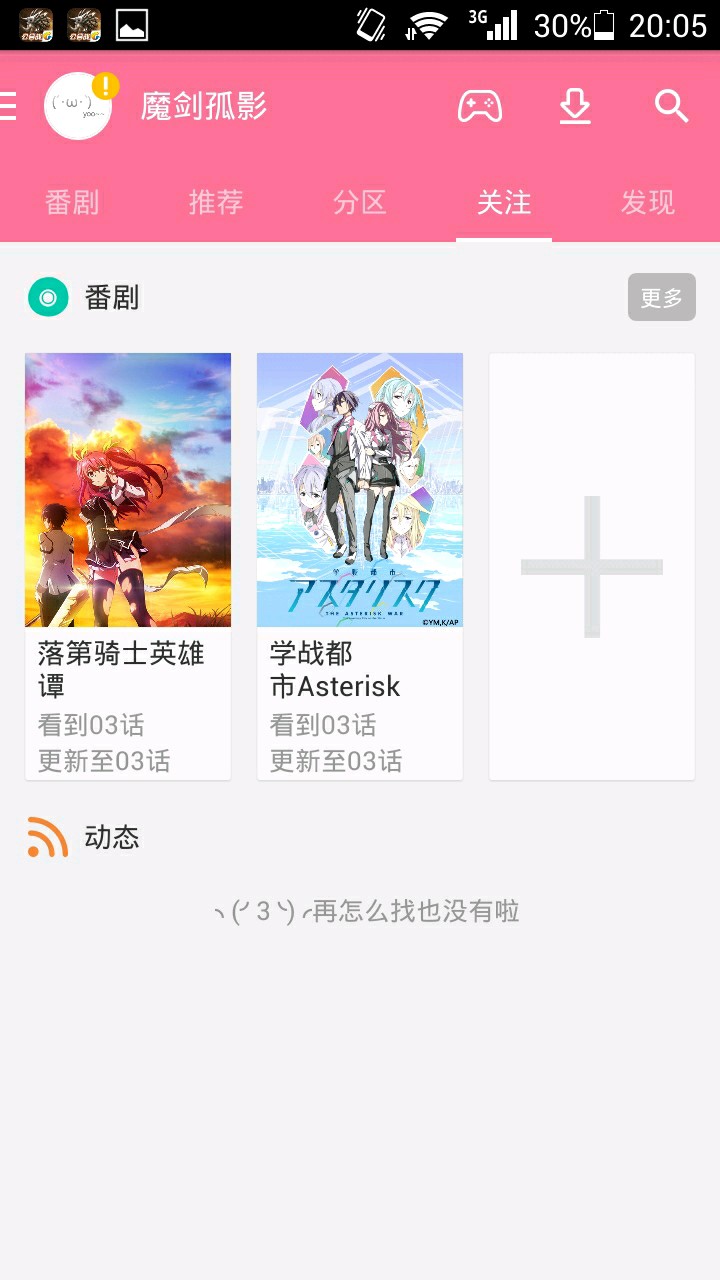The image size is (720, 1280).
Task: Add a new anime with the plus card
Action: (x=592, y=566)
